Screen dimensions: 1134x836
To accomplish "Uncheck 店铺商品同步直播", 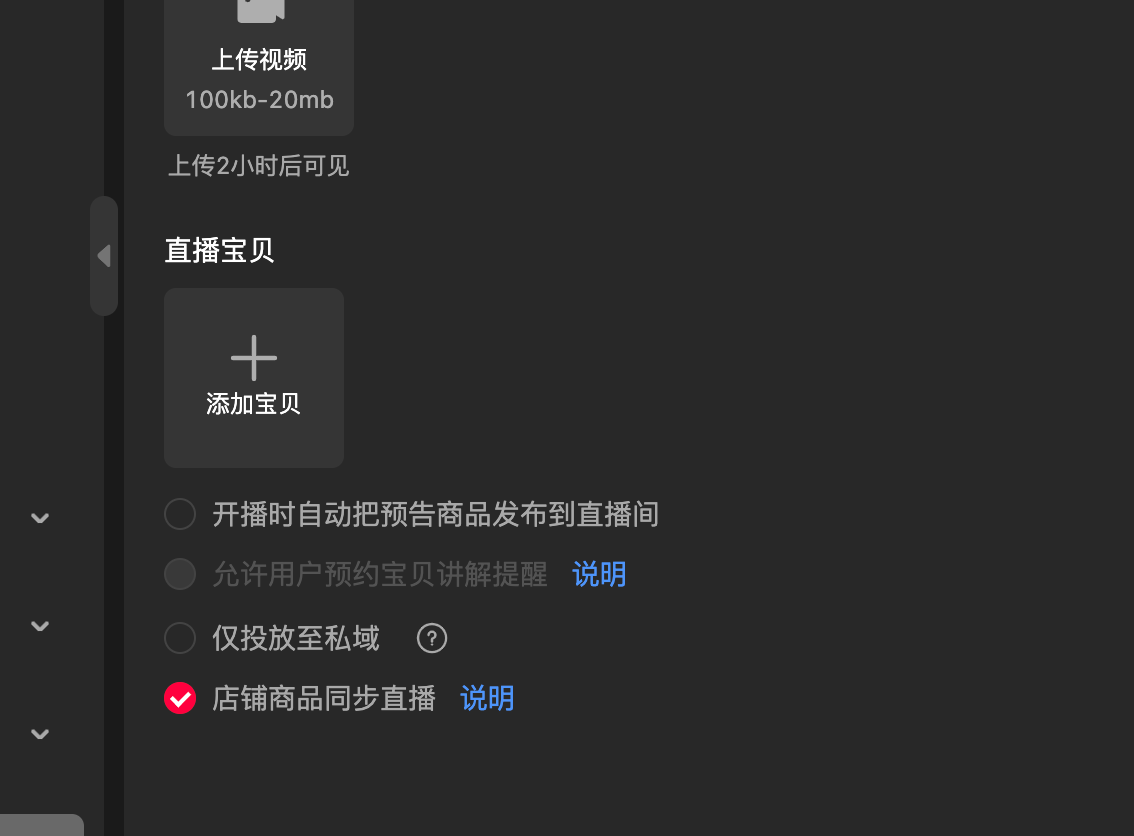I will (x=180, y=698).
